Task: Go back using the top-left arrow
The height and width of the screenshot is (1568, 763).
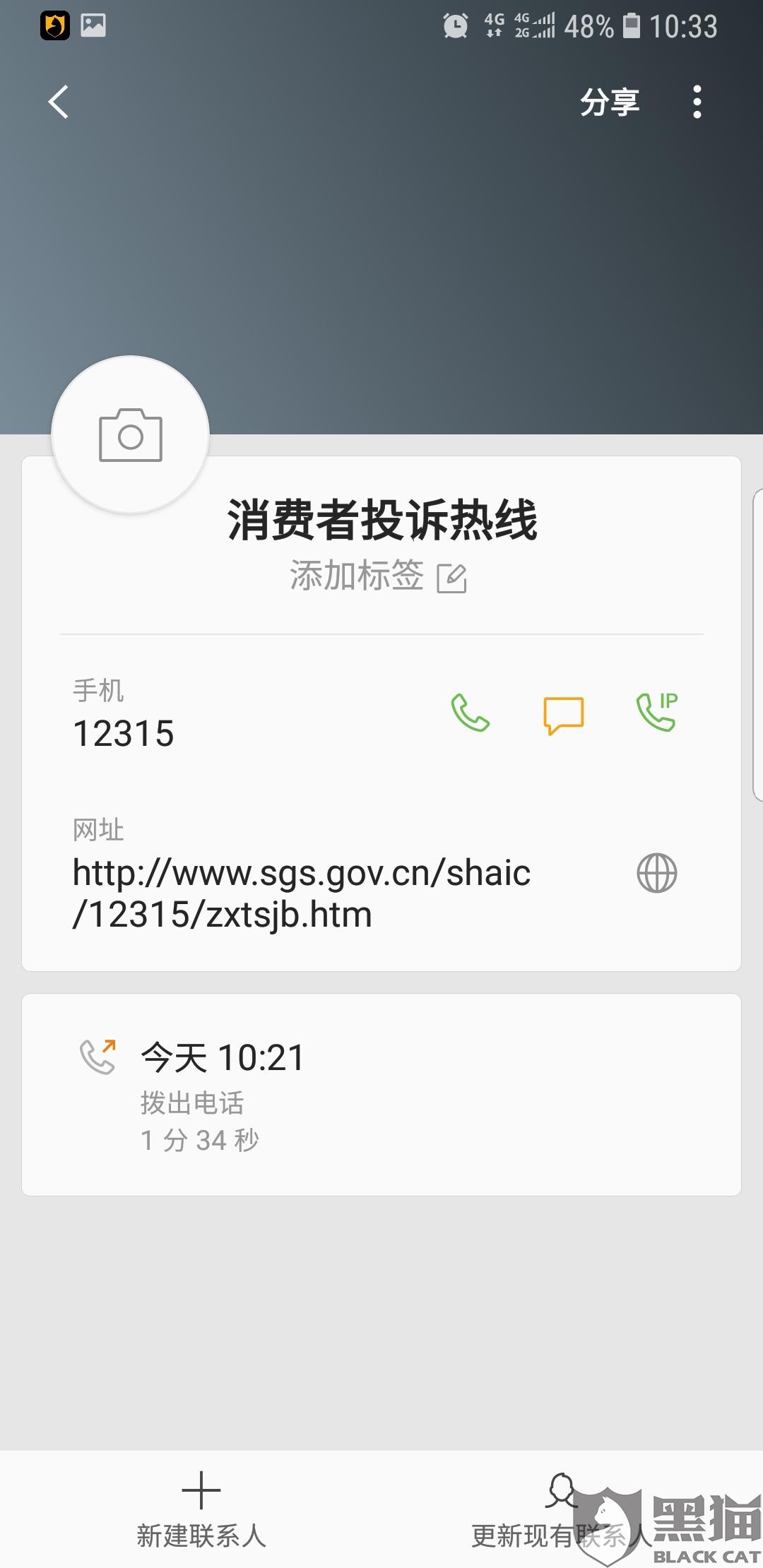Action: click(x=59, y=102)
